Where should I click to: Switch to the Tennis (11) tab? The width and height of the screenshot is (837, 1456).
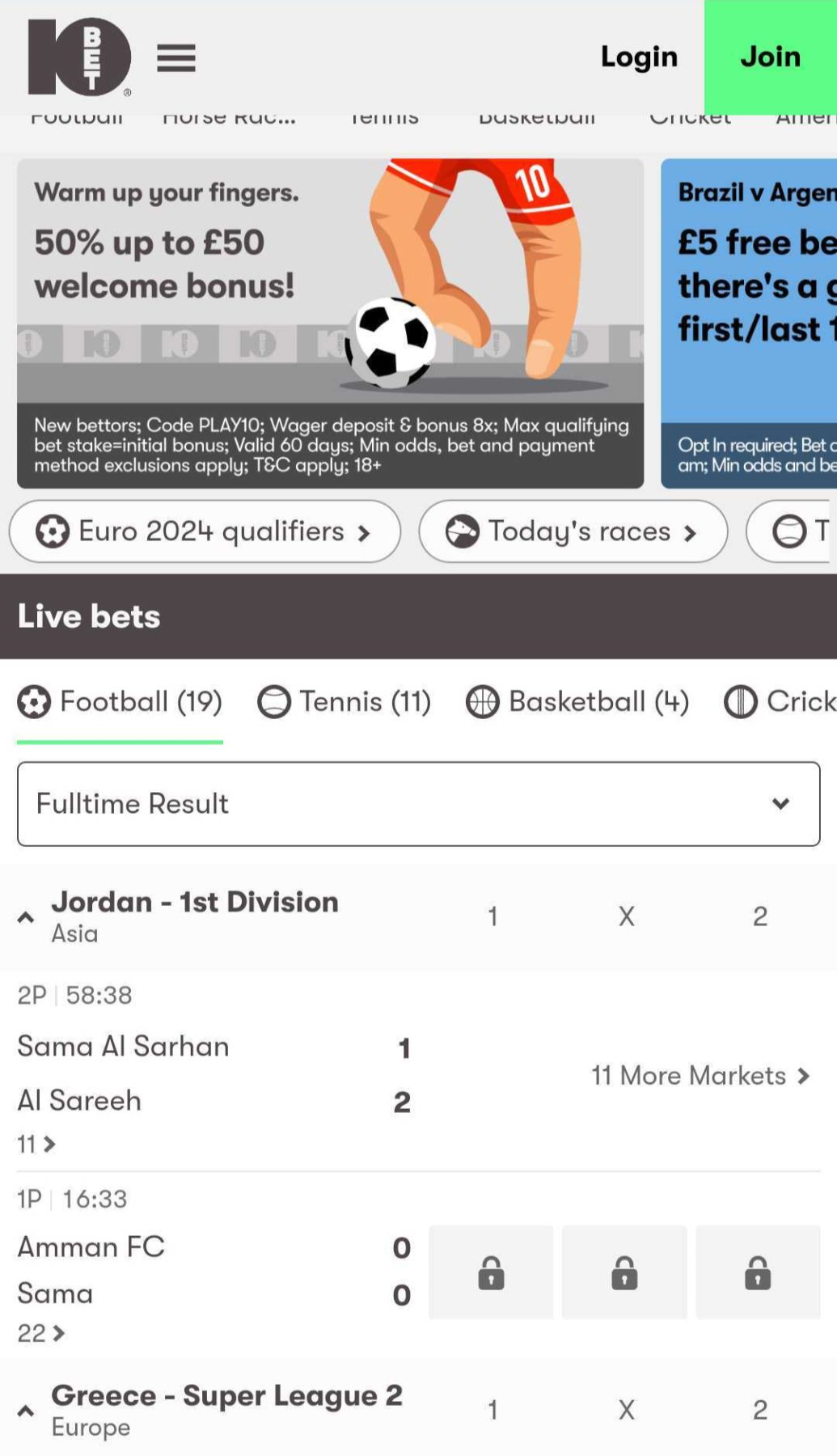(x=344, y=701)
